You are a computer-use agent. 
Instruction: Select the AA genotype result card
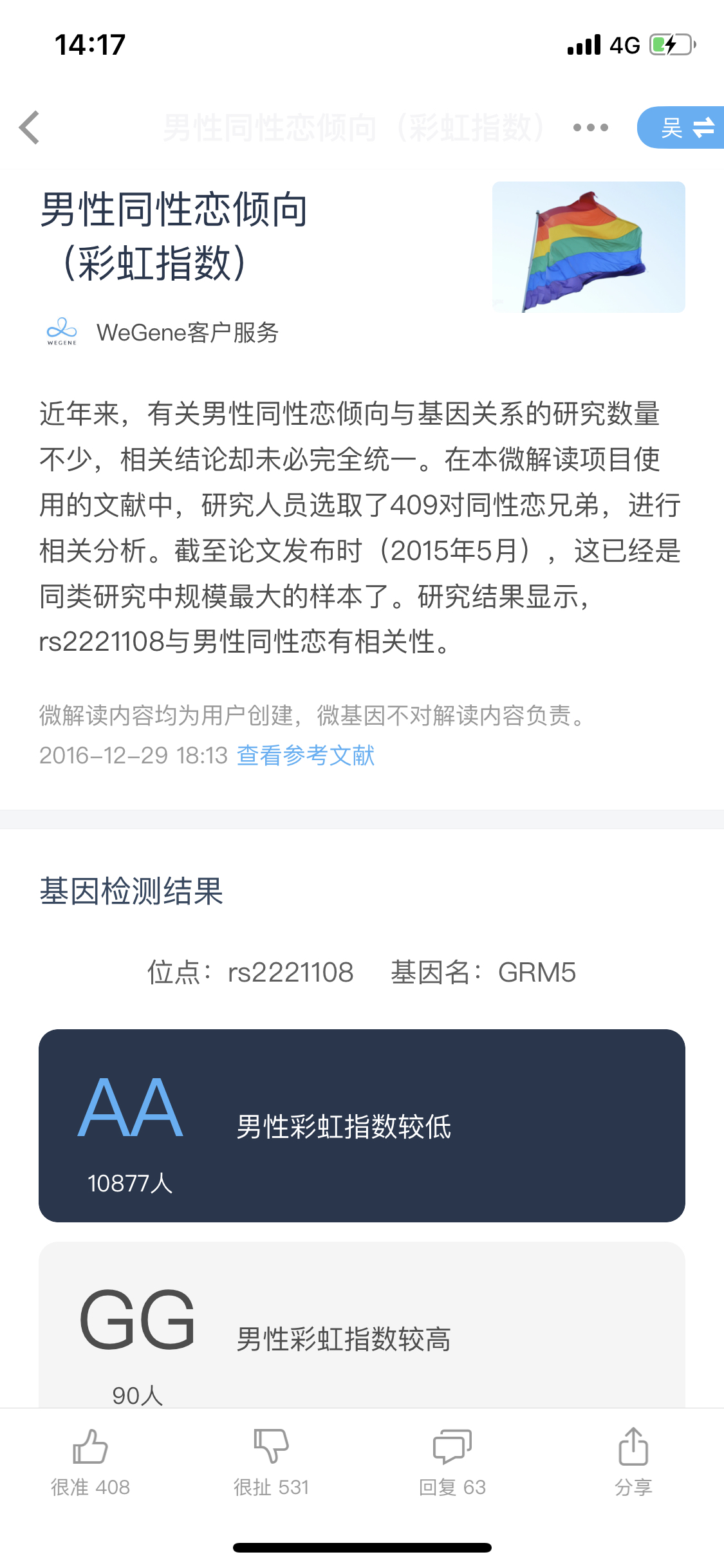(x=362, y=1125)
